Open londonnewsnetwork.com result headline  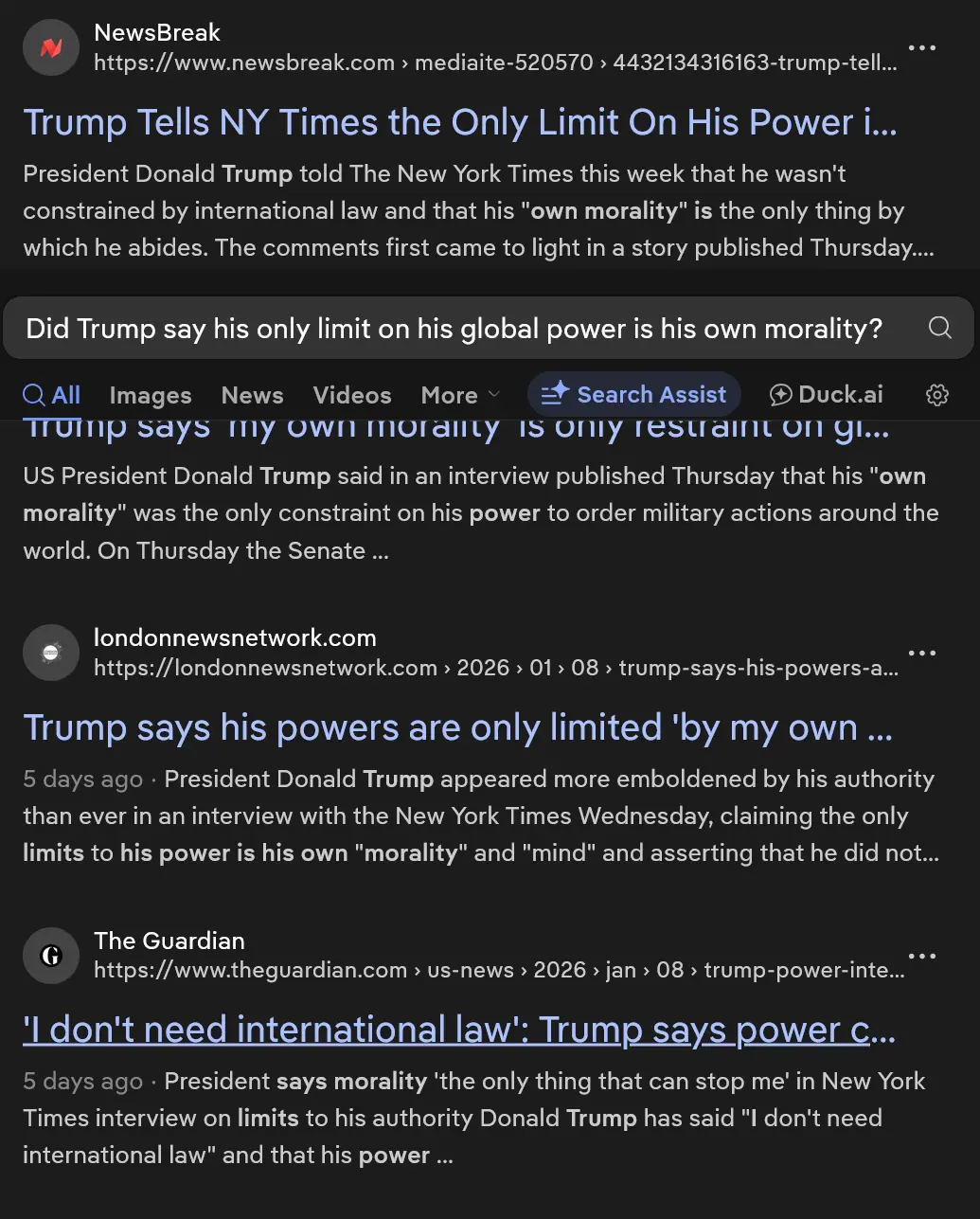pos(457,727)
